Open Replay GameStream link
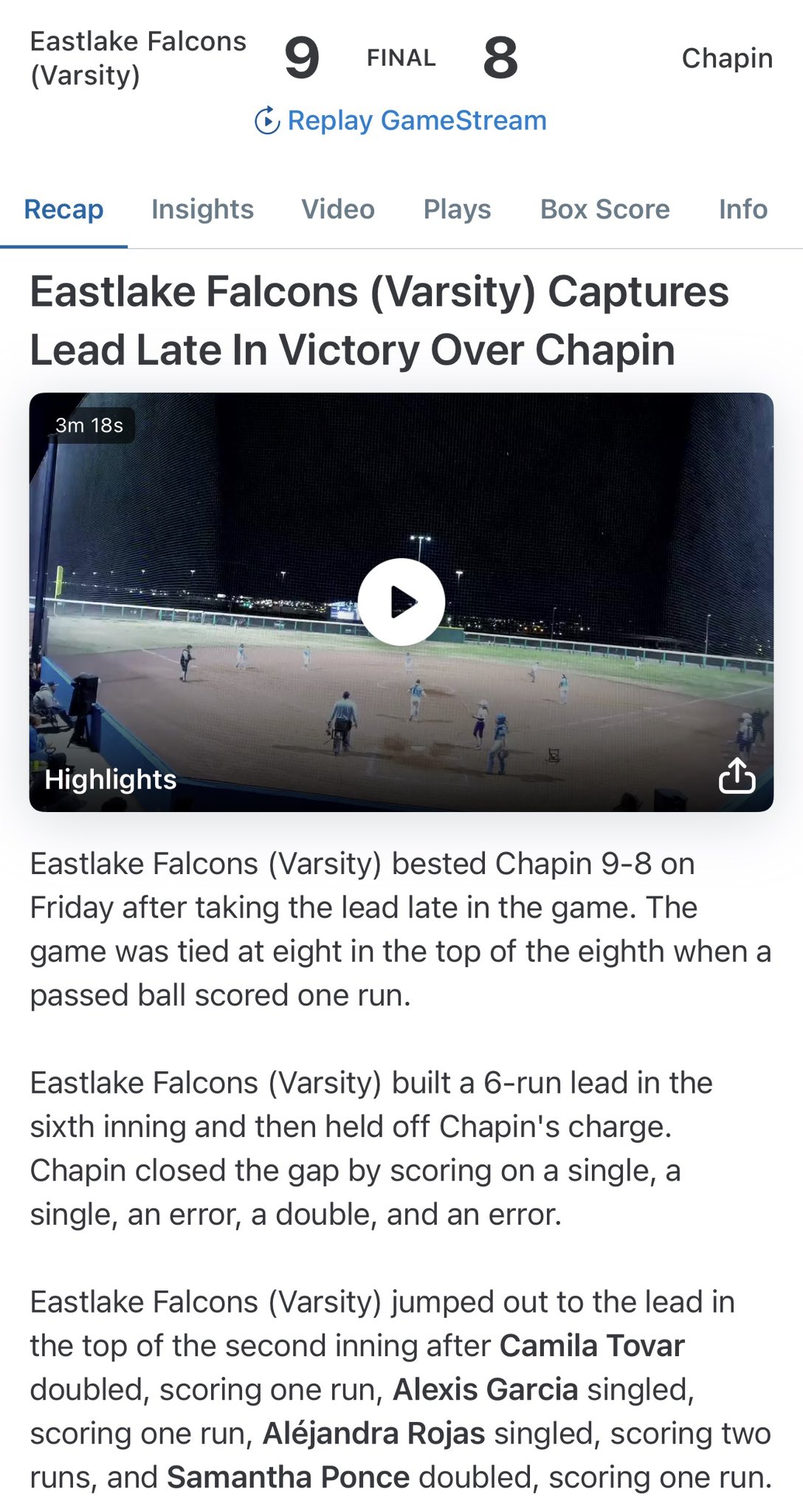Screen dimensions: 803x1512 pos(401,120)
